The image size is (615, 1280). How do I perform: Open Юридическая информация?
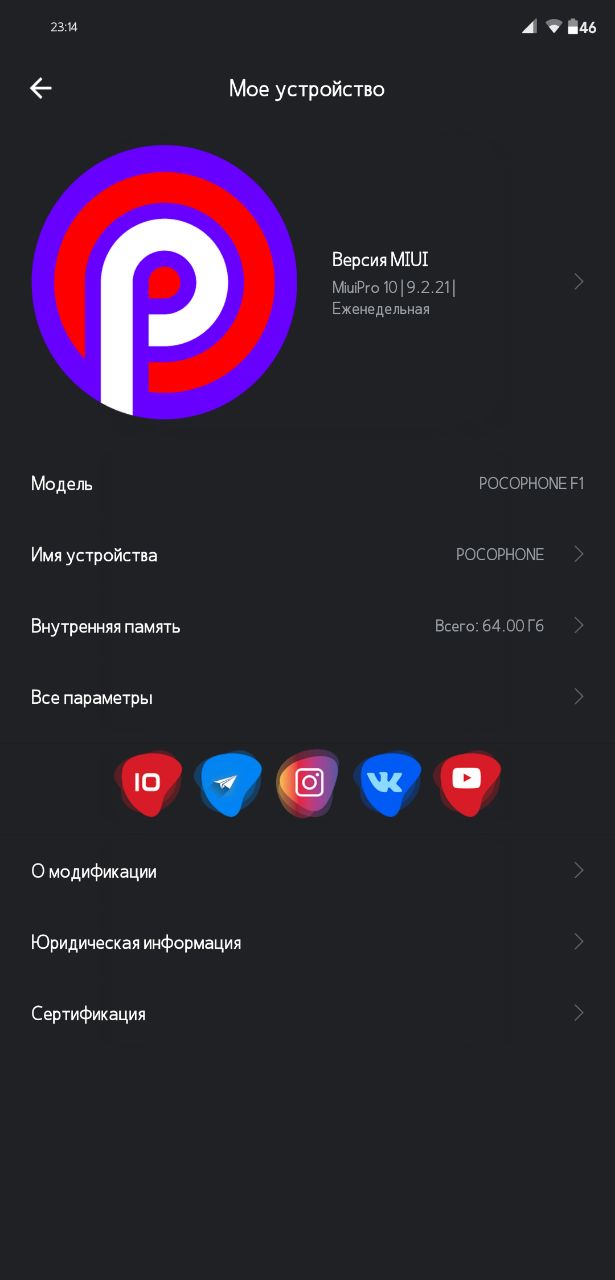pyautogui.click(x=307, y=942)
